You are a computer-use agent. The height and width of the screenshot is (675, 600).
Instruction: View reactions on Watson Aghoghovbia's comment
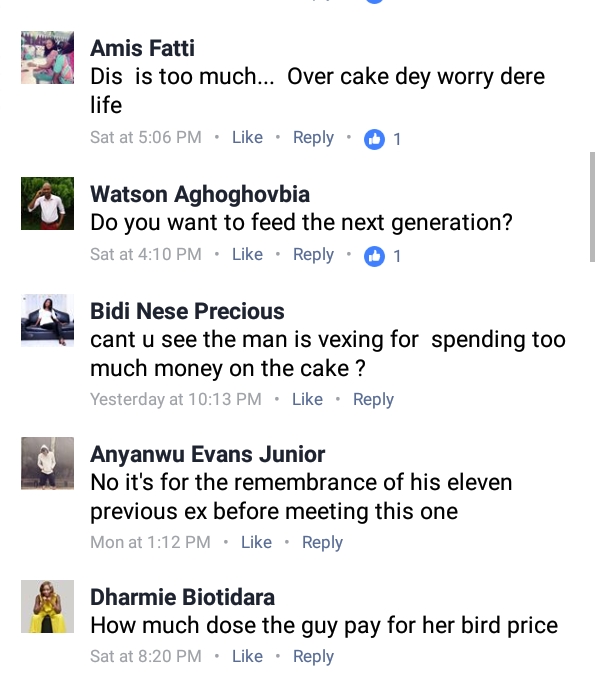(x=383, y=256)
